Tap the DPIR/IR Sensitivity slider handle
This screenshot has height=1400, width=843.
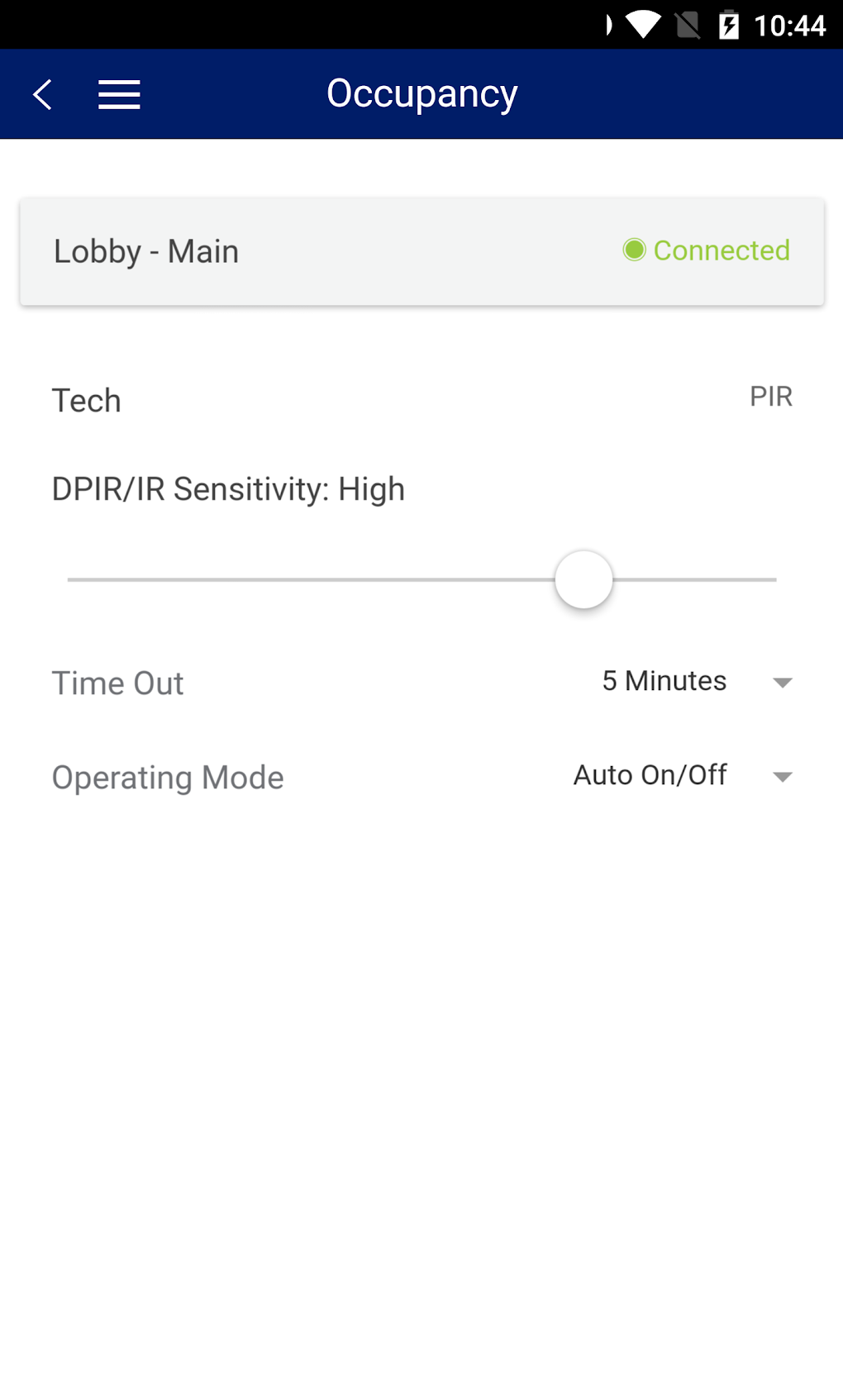583,579
